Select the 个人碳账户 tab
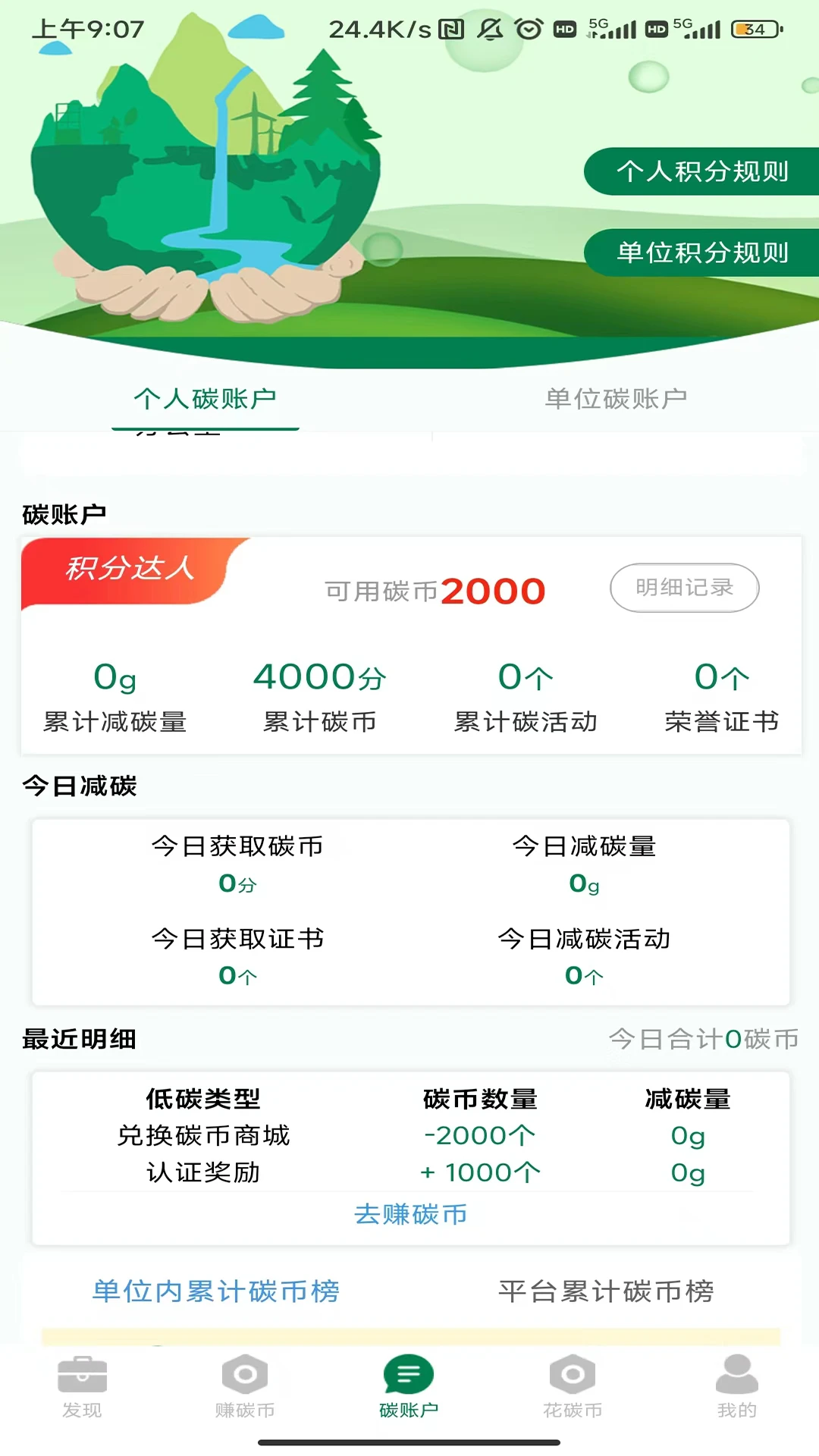Image resolution: width=819 pixels, height=1456 pixels. pyautogui.click(x=205, y=399)
